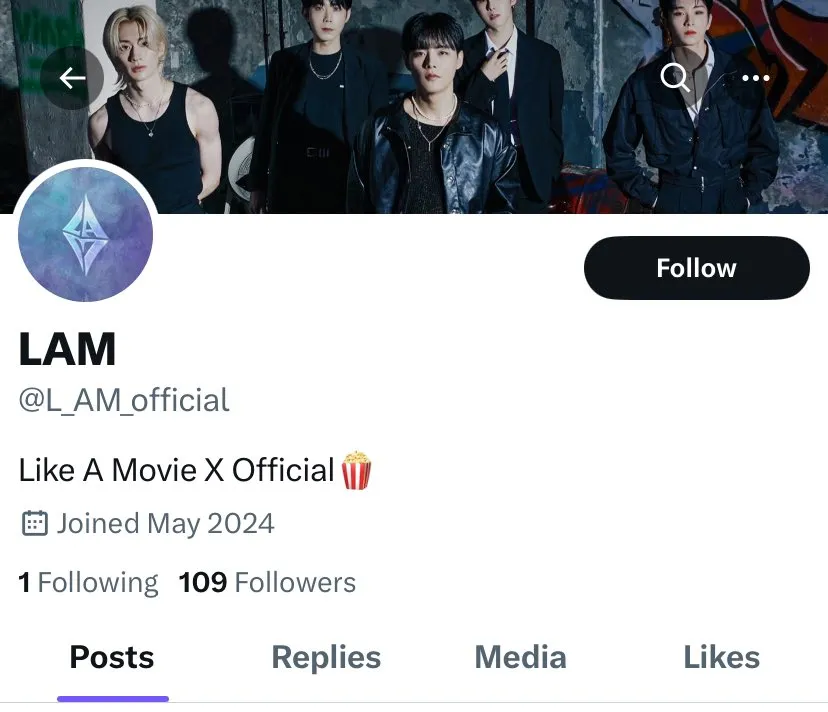Show the Likes tab

(721, 658)
